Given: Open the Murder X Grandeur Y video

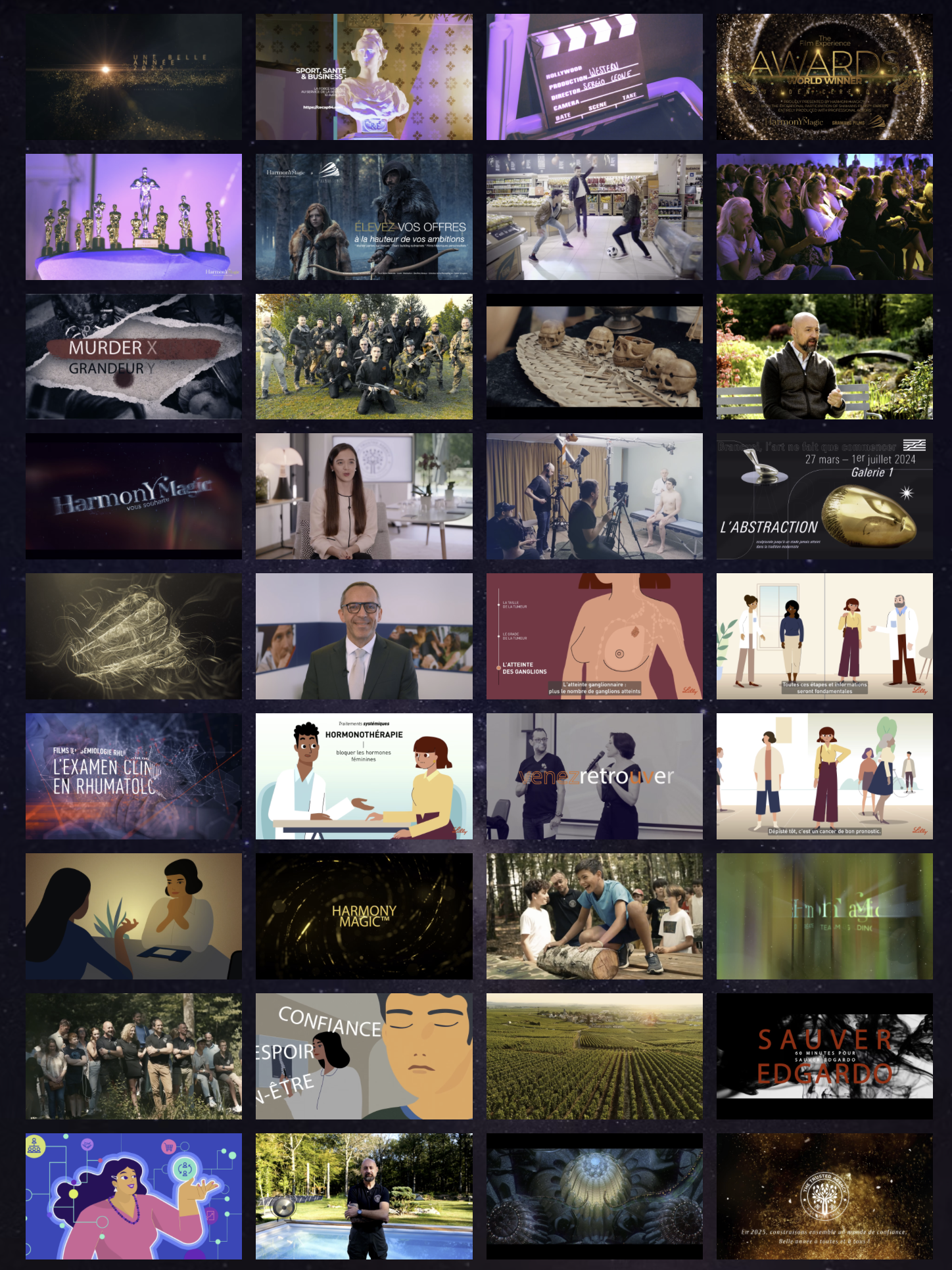Looking at the screenshot, I should pos(133,356).
